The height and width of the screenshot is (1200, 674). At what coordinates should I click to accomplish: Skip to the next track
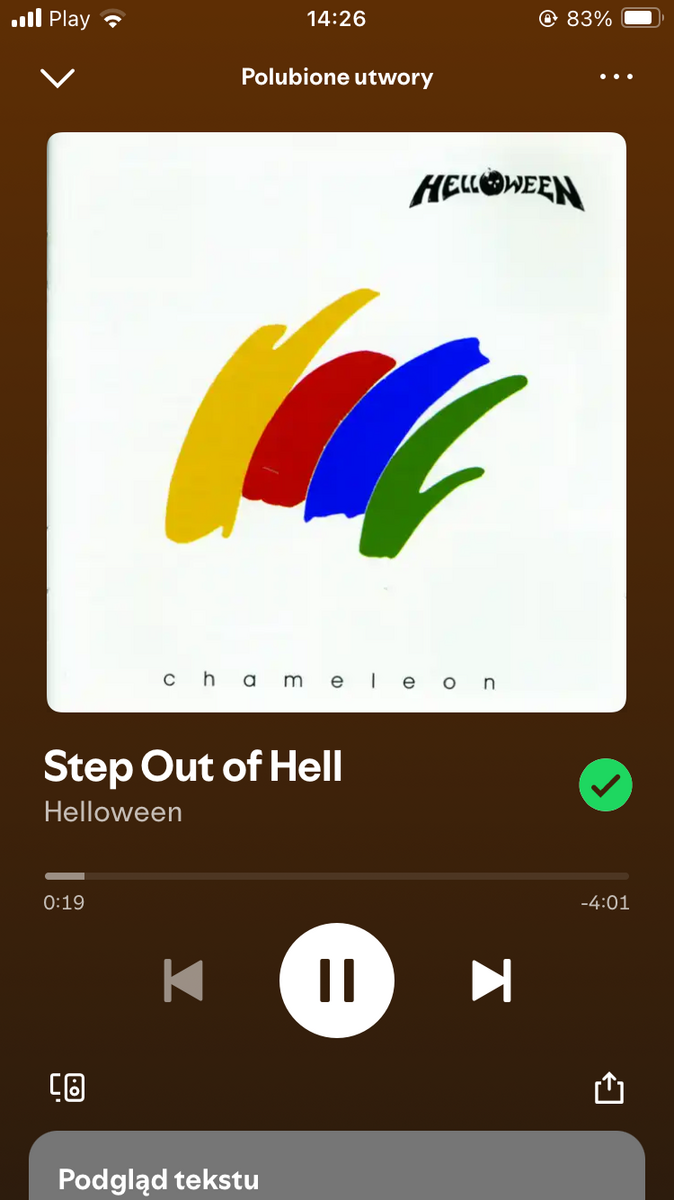[491, 980]
